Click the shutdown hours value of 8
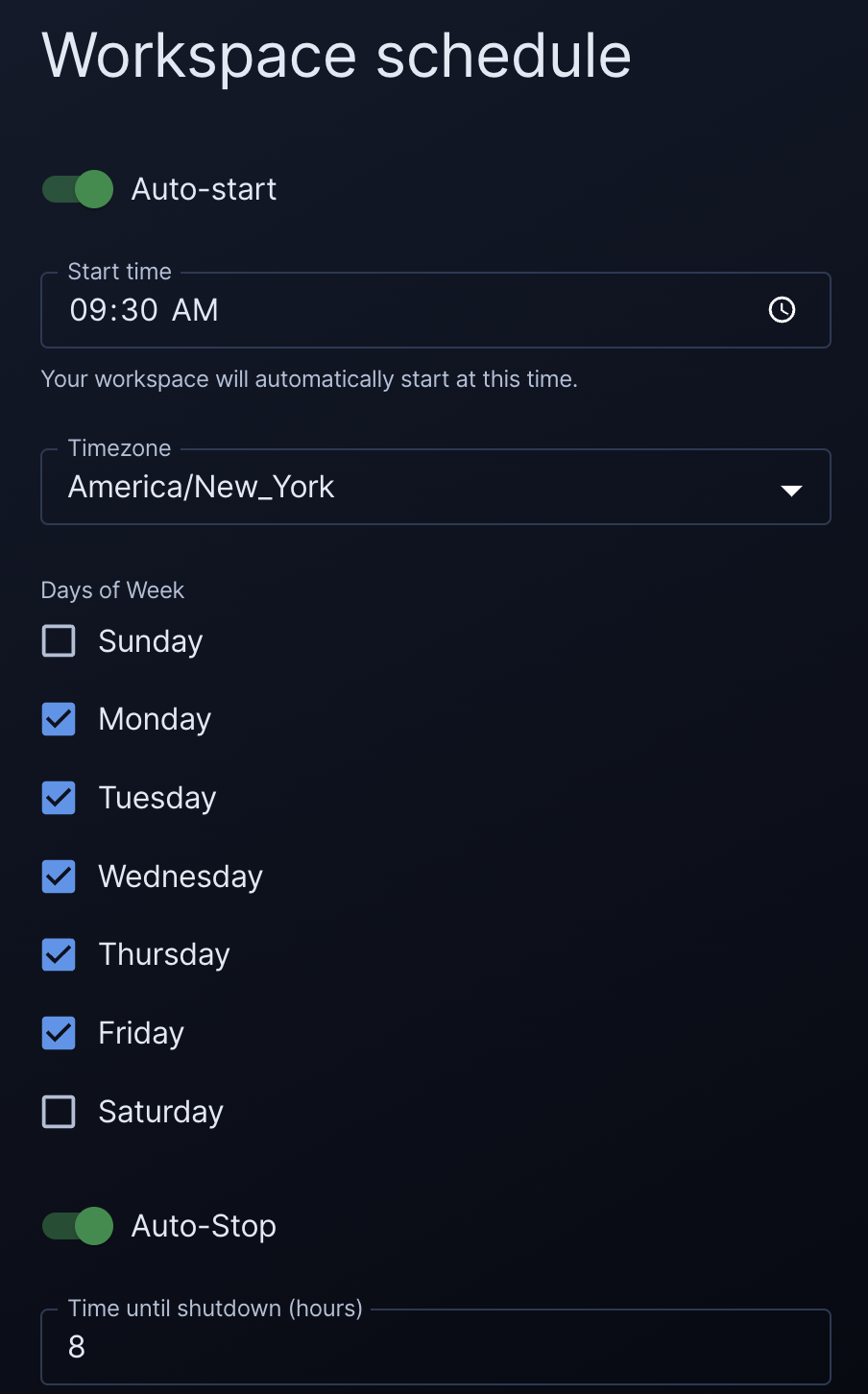 (x=76, y=1346)
